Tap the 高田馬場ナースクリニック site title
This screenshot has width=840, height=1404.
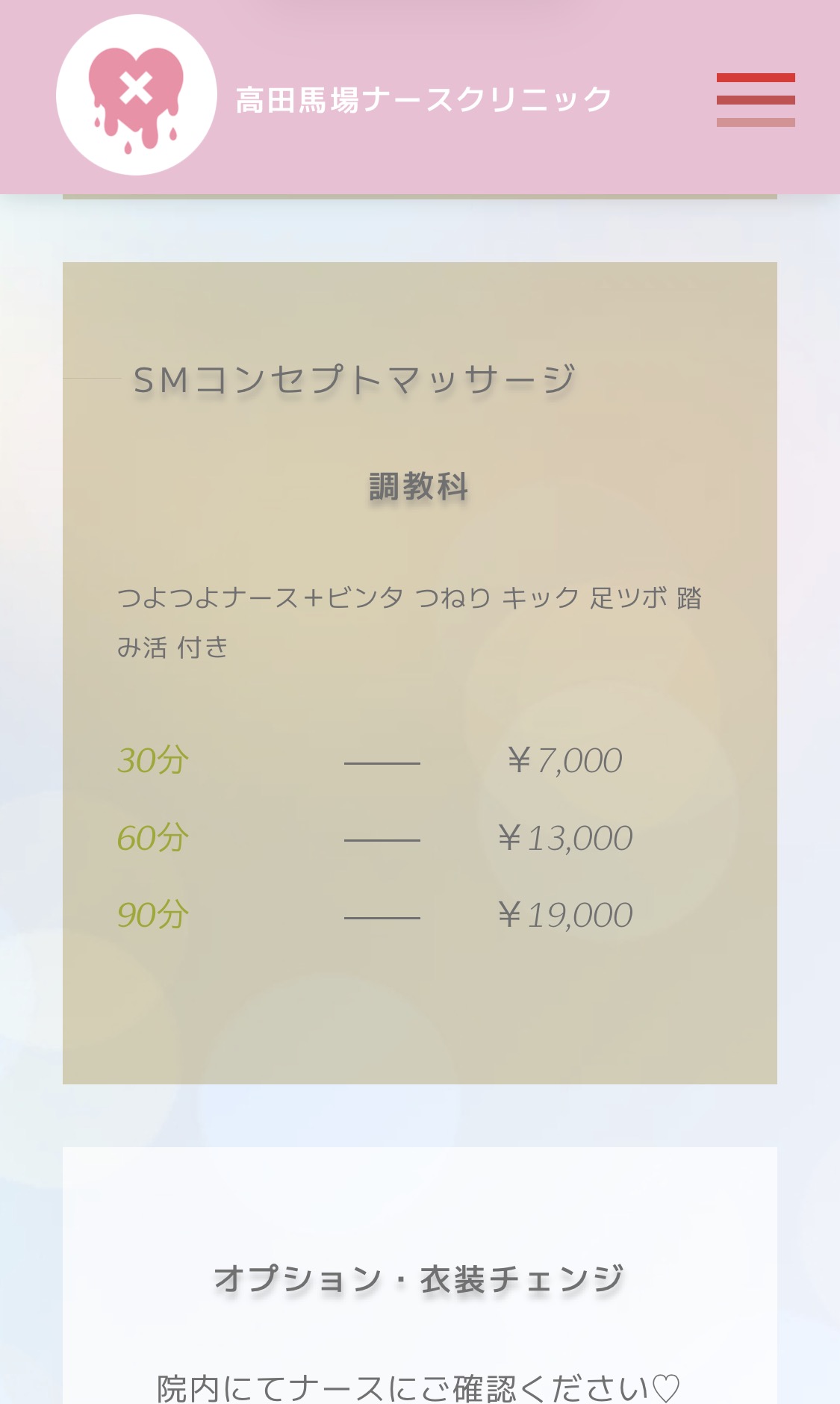pyautogui.click(x=423, y=100)
